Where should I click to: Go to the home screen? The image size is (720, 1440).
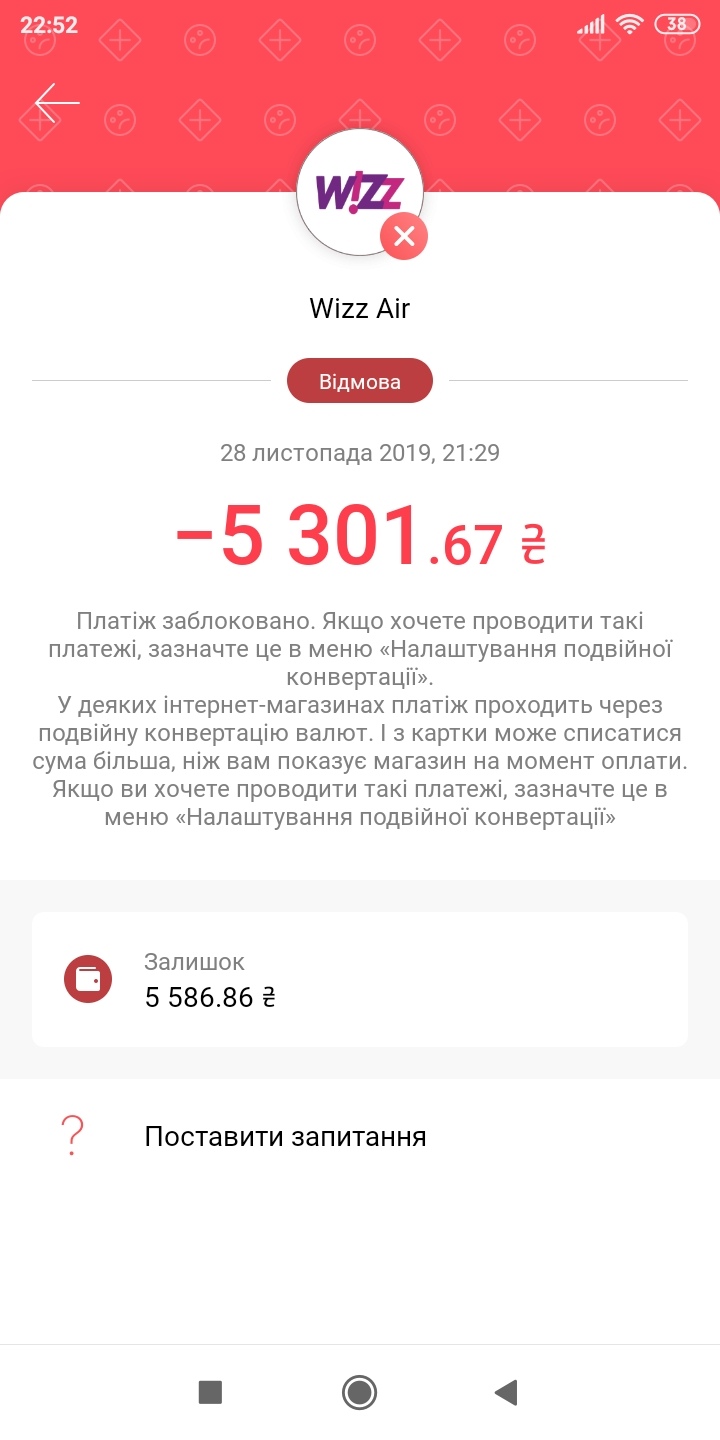(359, 1392)
